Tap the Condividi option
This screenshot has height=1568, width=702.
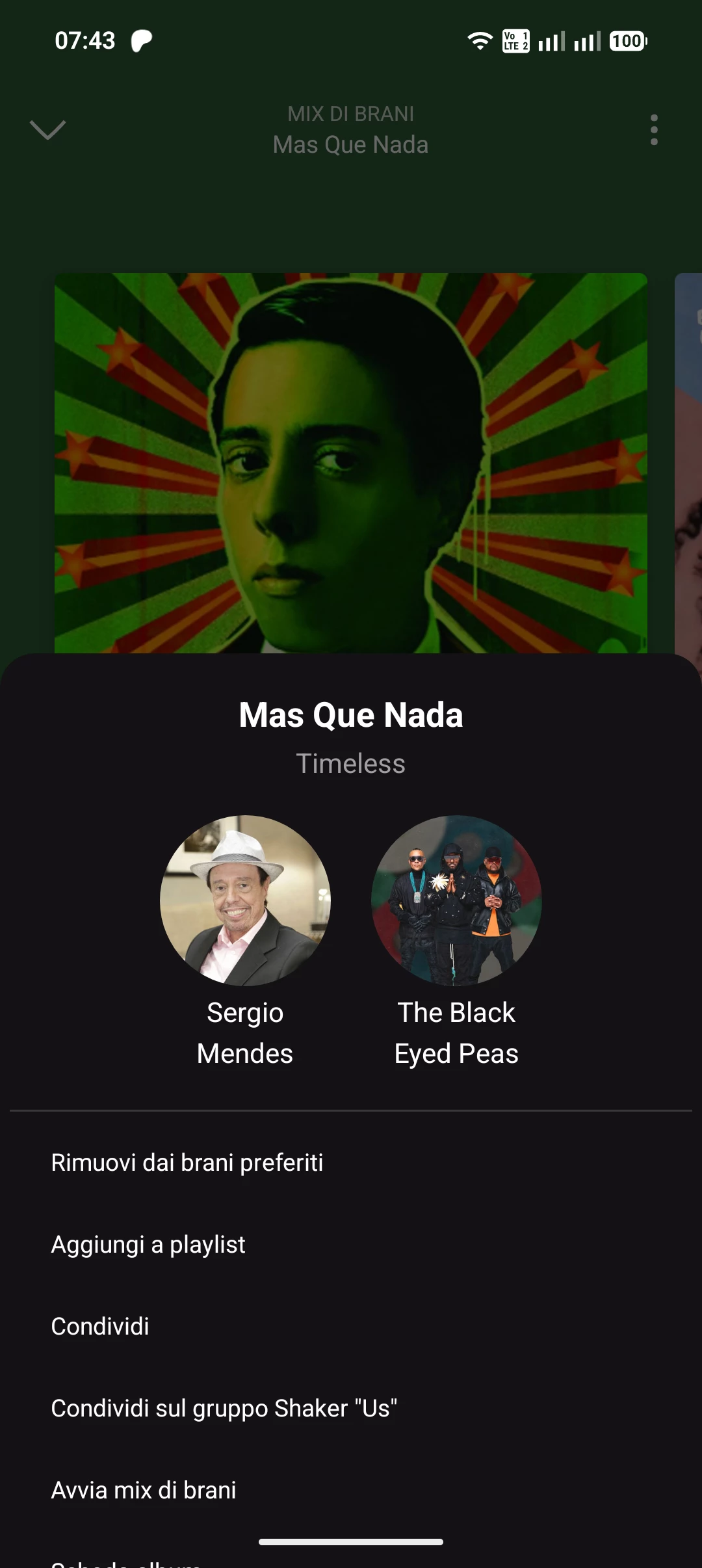tap(100, 1326)
